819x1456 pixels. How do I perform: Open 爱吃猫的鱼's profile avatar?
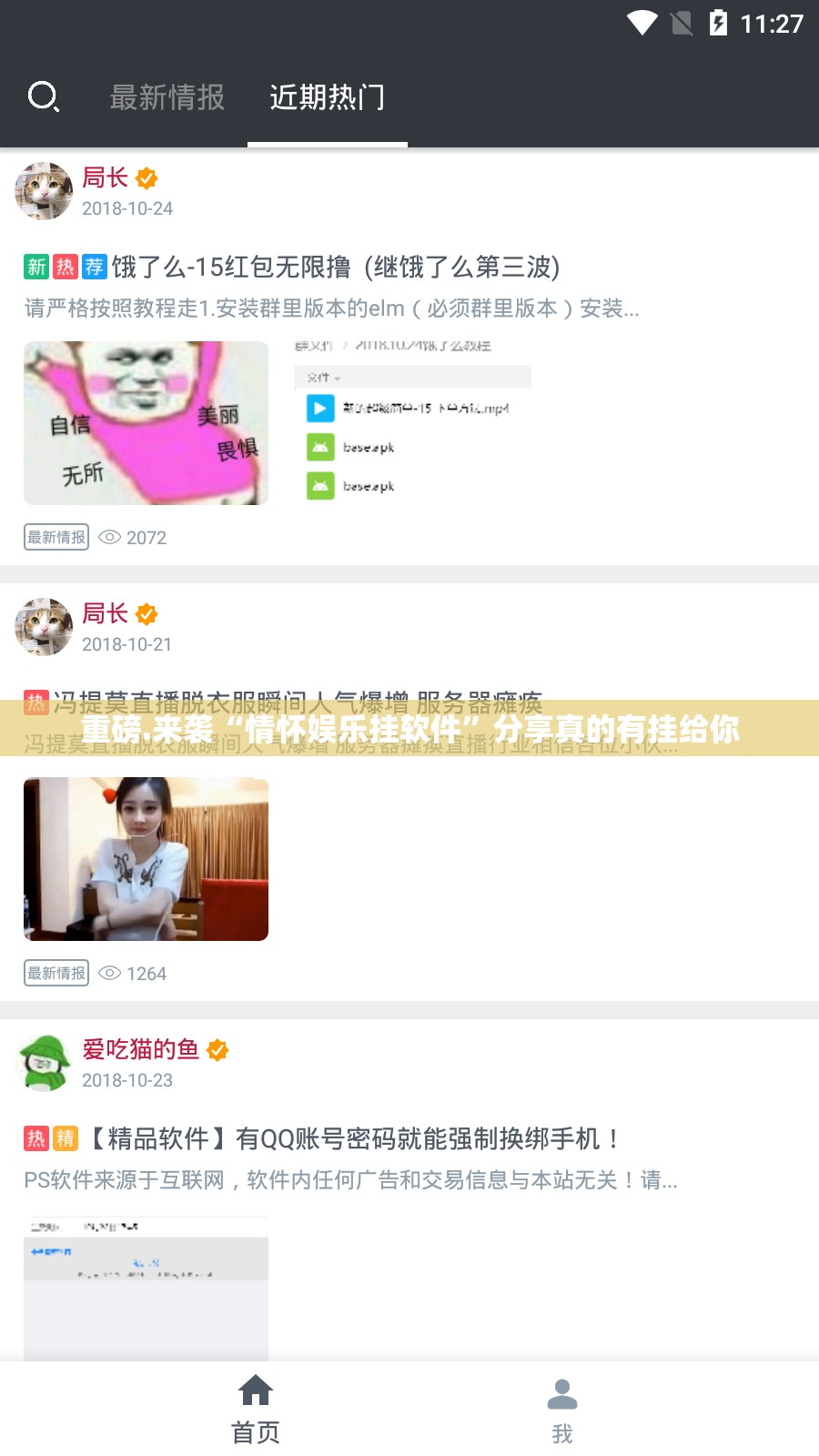(44, 1063)
